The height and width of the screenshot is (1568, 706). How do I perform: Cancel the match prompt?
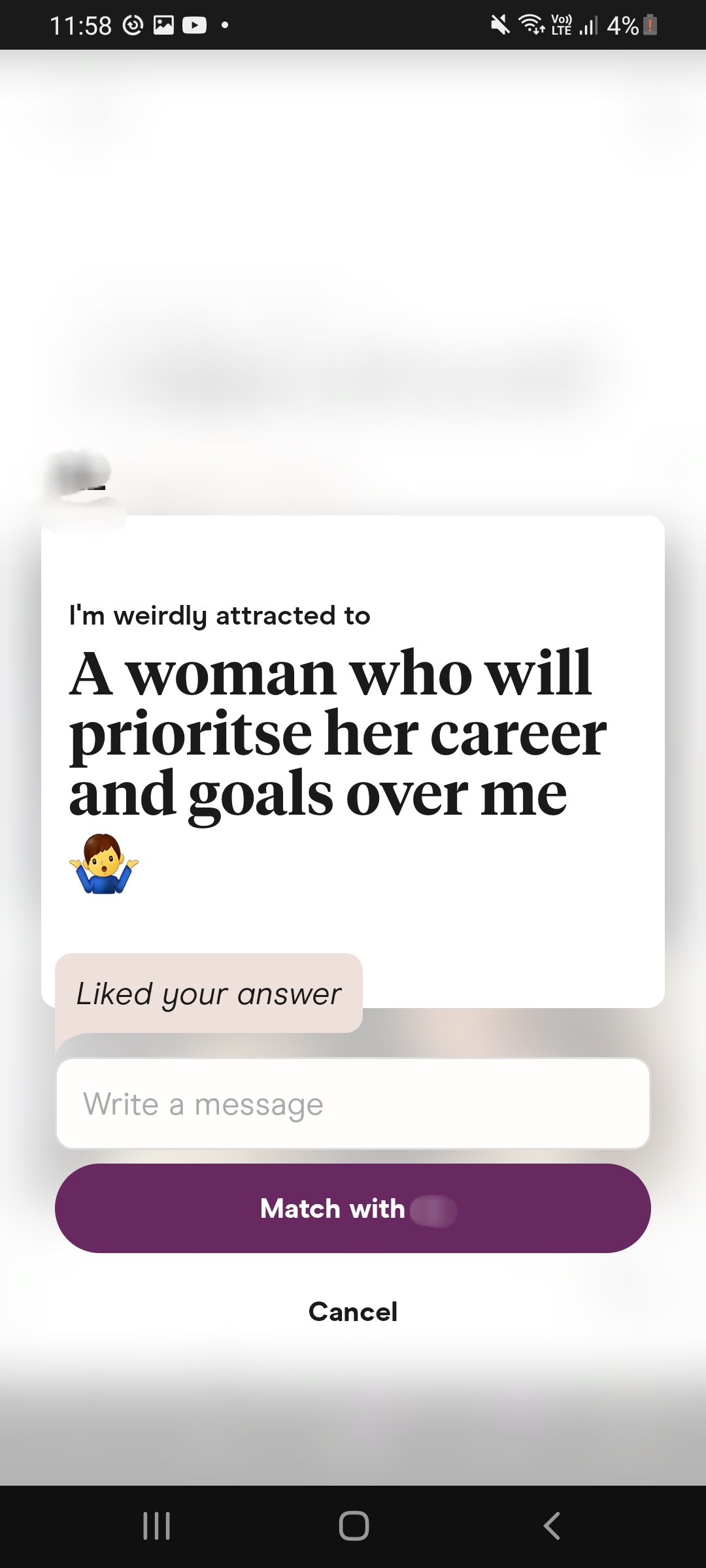(353, 1311)
